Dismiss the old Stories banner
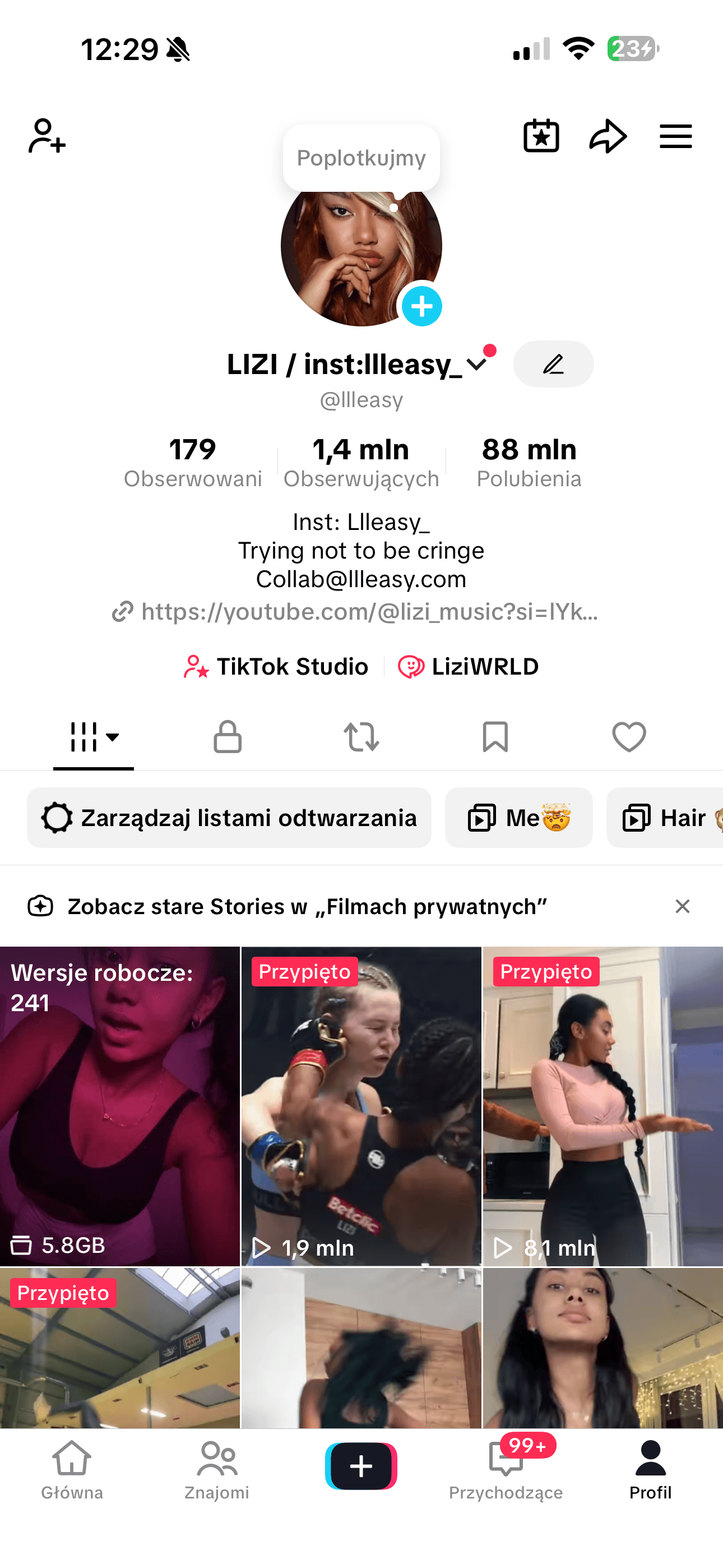The height and width of the screenshot is (1568, 723). tap(682, 906)
